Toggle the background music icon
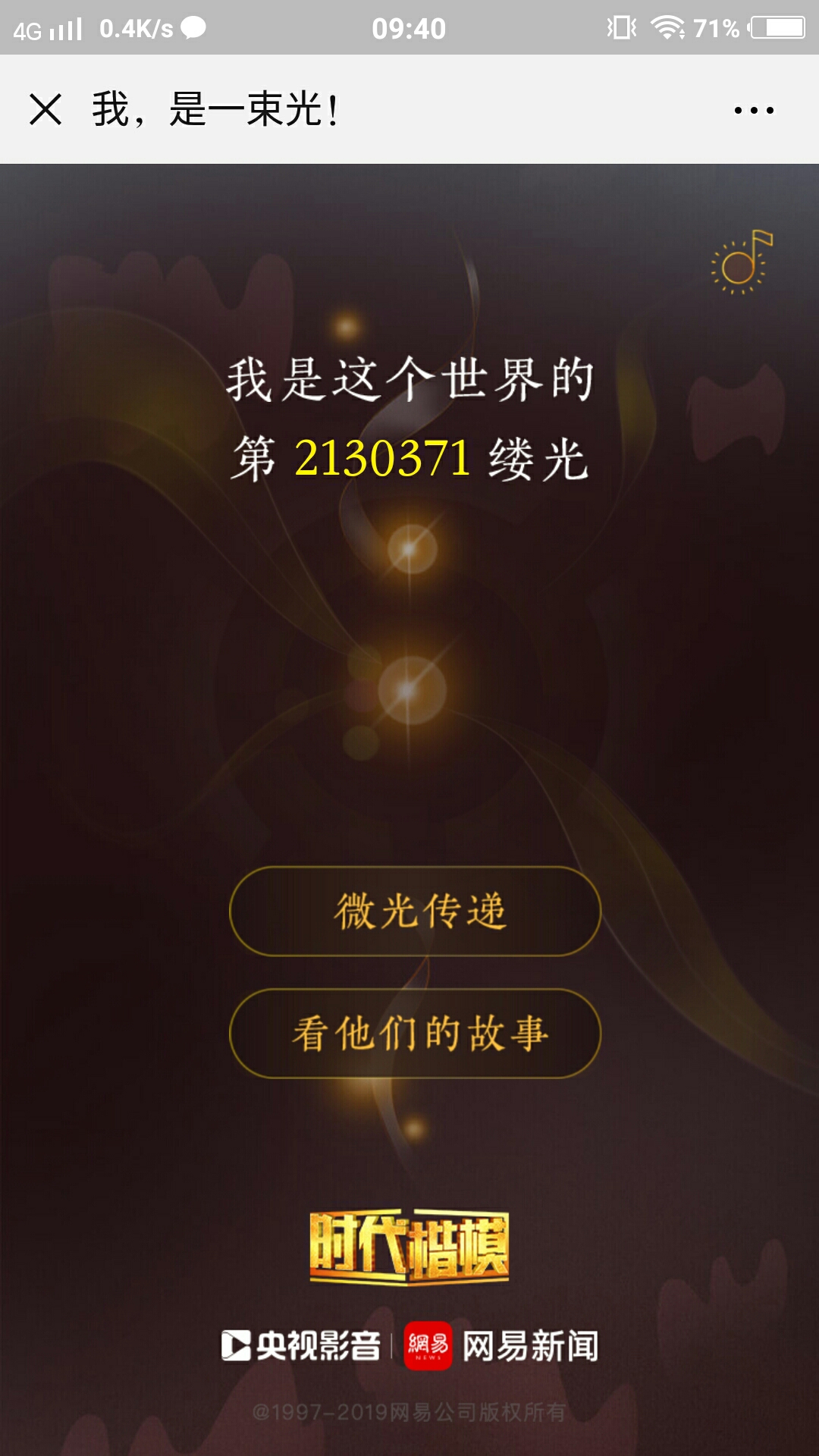This screenshot has height=1456, width=819. click(741, 262)
